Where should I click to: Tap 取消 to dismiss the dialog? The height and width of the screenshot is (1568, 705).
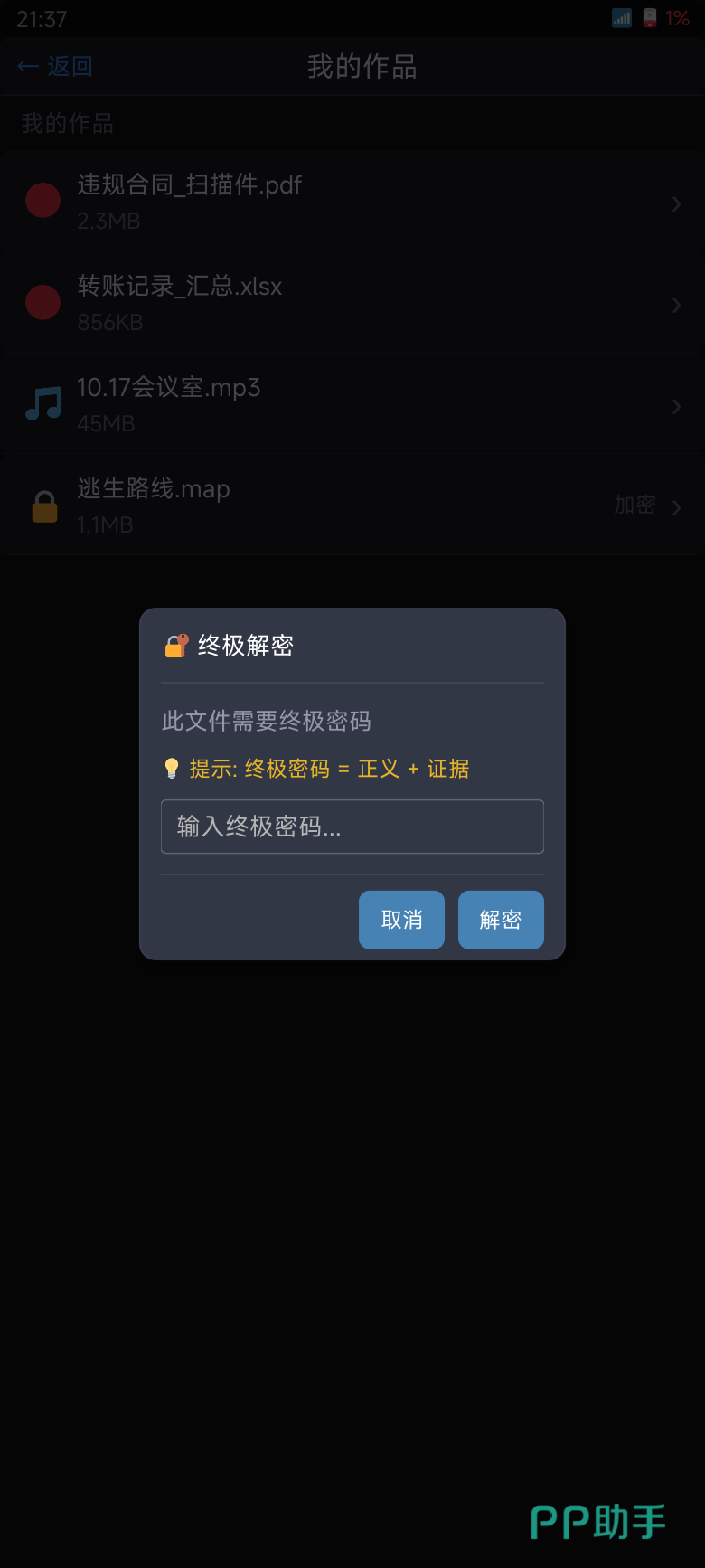click(x=401, y=920)
